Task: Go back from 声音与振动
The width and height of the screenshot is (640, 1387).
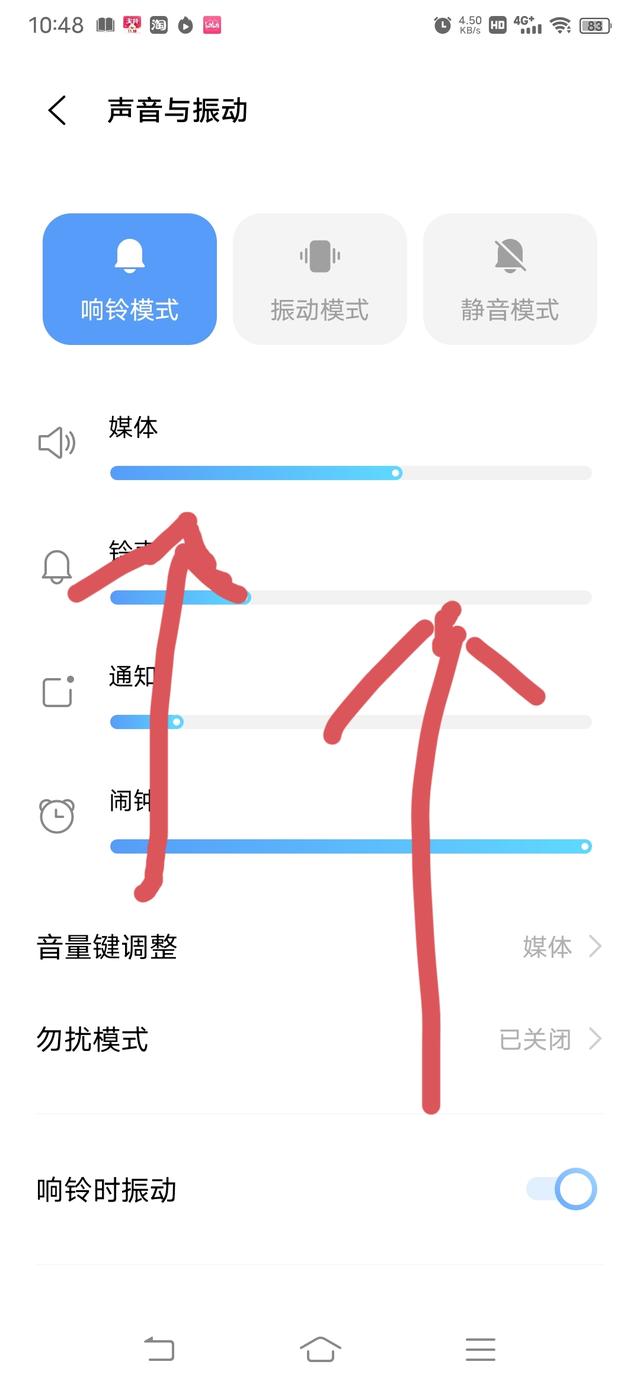Action: click(57, 110)
